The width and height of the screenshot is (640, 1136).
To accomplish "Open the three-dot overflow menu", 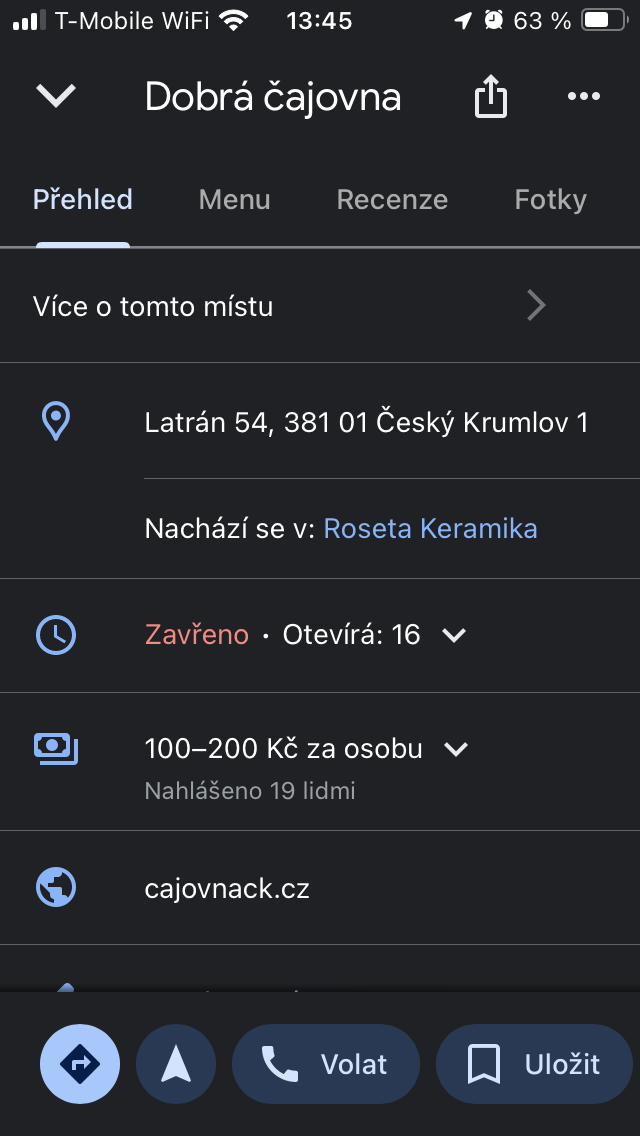I will point(583,97).
